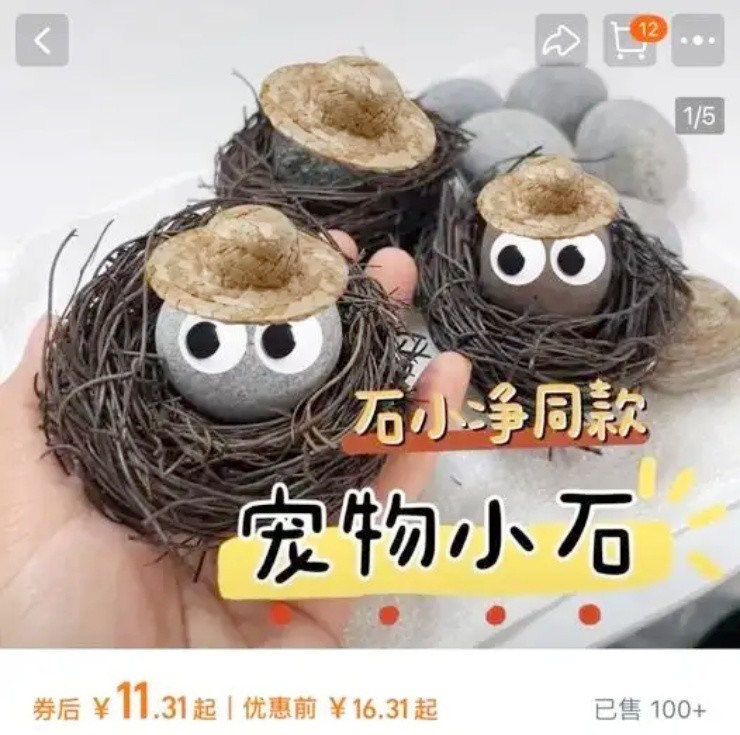This screenshot has height=735, width=740.
Task: Go back to the previous page
Action: (x=42, y=41)
